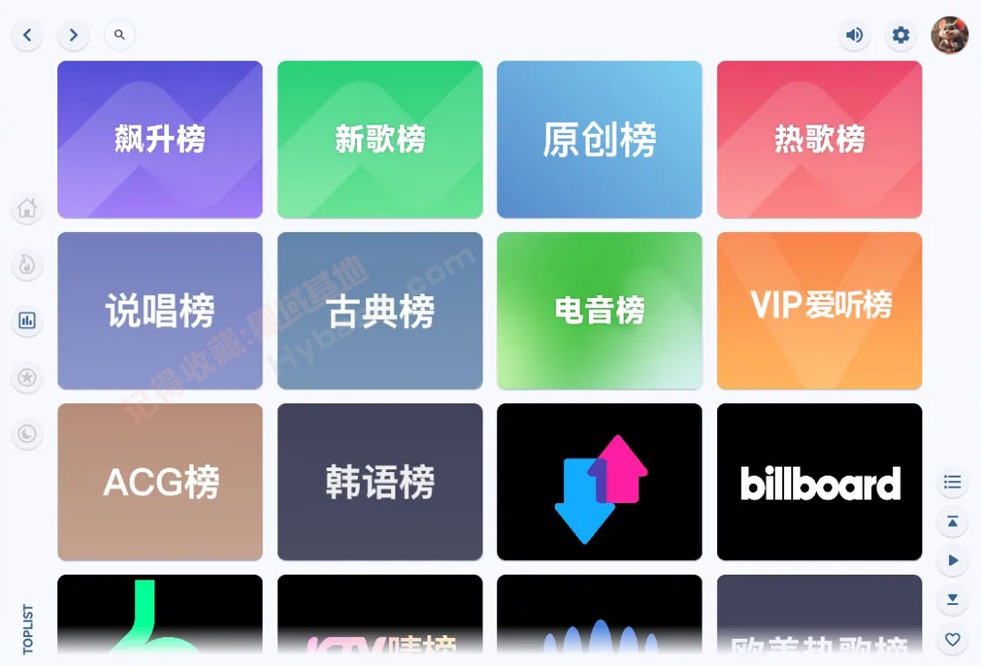Go back using the left arrow
Image resolution: width=981 pixels, height=666 pixels.
pyautogui.click(x=27, y=35)
